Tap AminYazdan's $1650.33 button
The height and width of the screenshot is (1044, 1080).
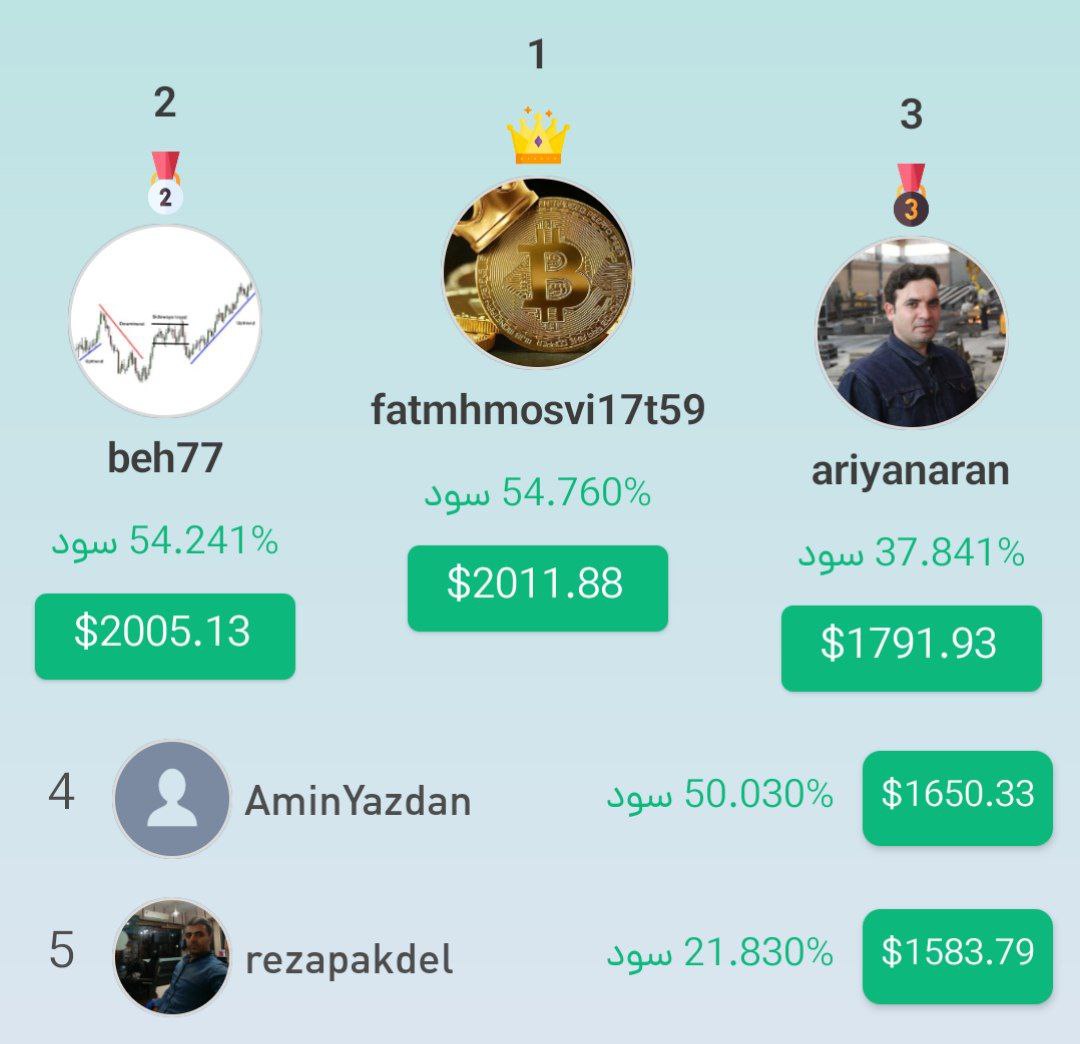pos(957,797)
